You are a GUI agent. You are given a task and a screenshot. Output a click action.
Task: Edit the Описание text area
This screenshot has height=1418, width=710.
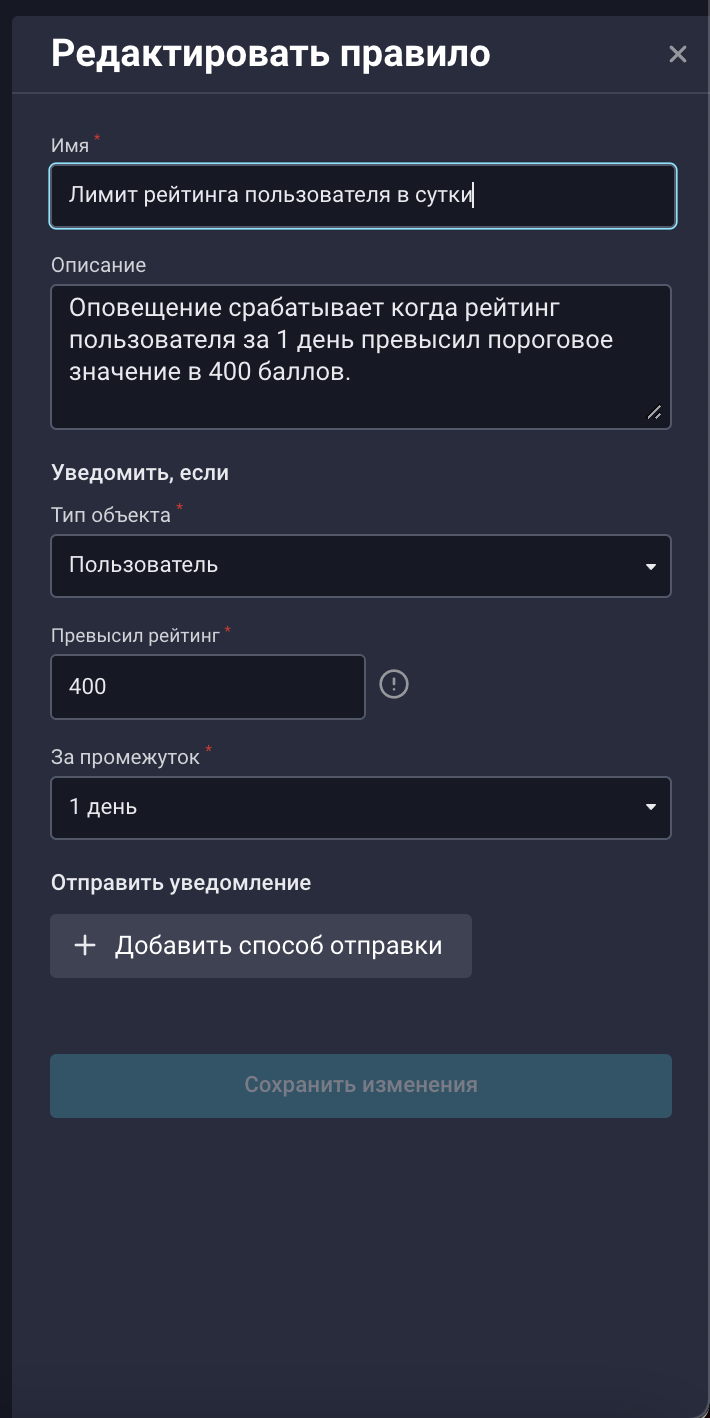point(360,356)
